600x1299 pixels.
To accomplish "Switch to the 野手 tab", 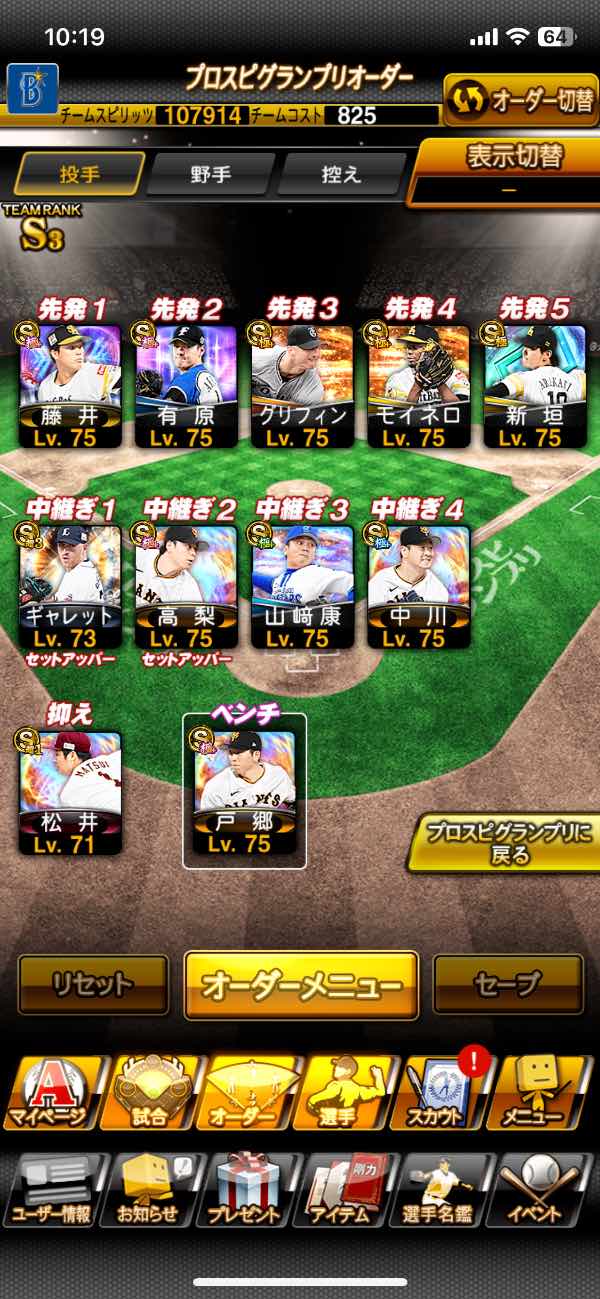I will point(210,175).
